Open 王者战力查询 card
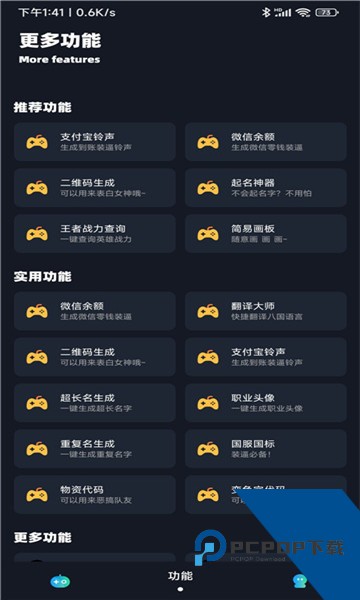The width and height of the screenshot is (360, 600). 95,233
